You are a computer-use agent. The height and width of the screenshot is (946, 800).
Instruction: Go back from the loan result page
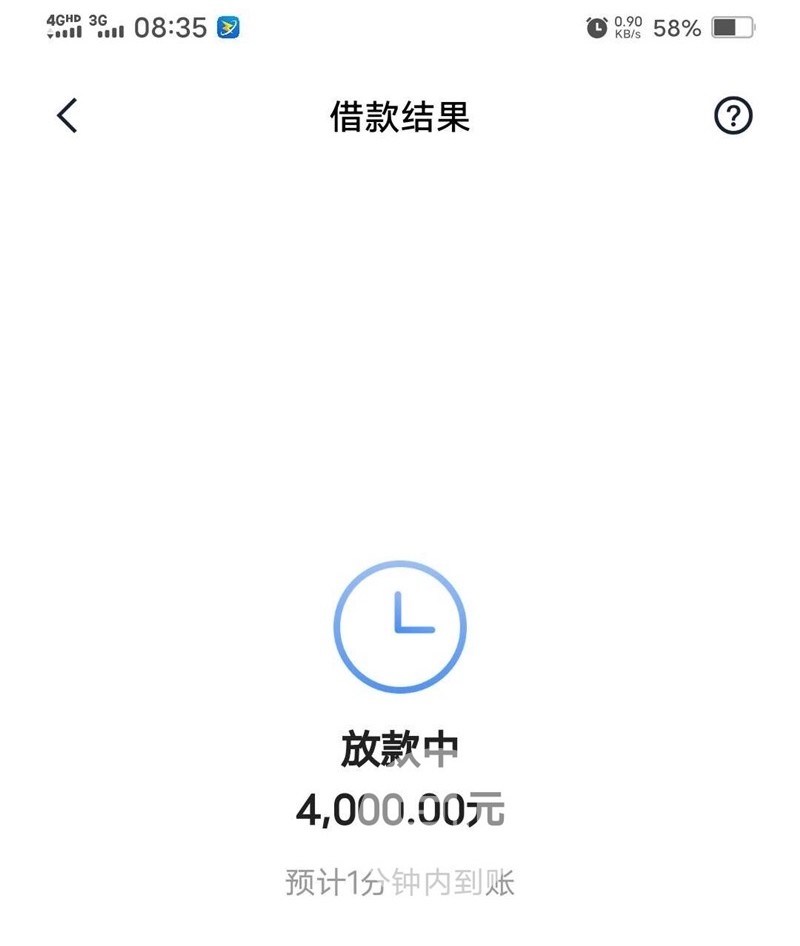67,117
